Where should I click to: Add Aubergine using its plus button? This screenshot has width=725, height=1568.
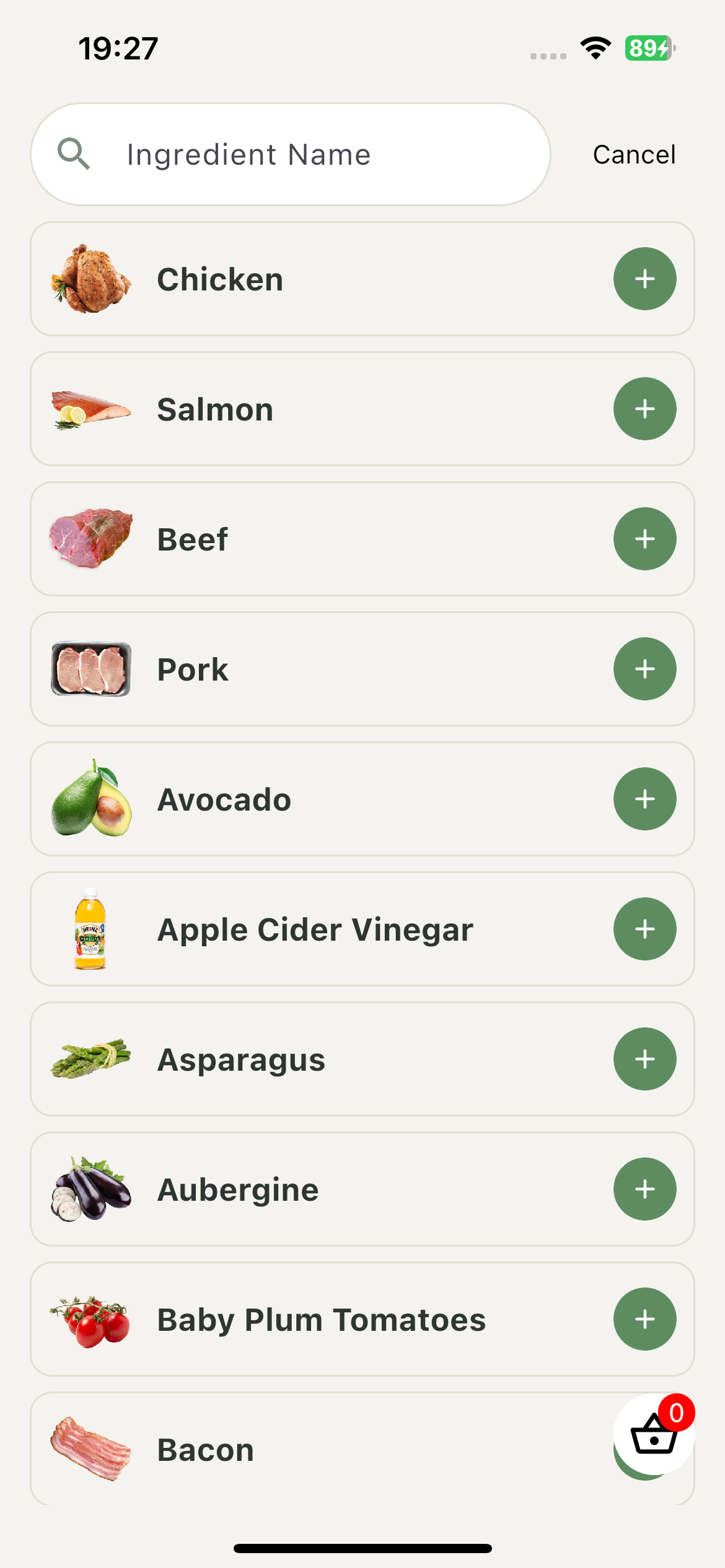coord(644,1188)
